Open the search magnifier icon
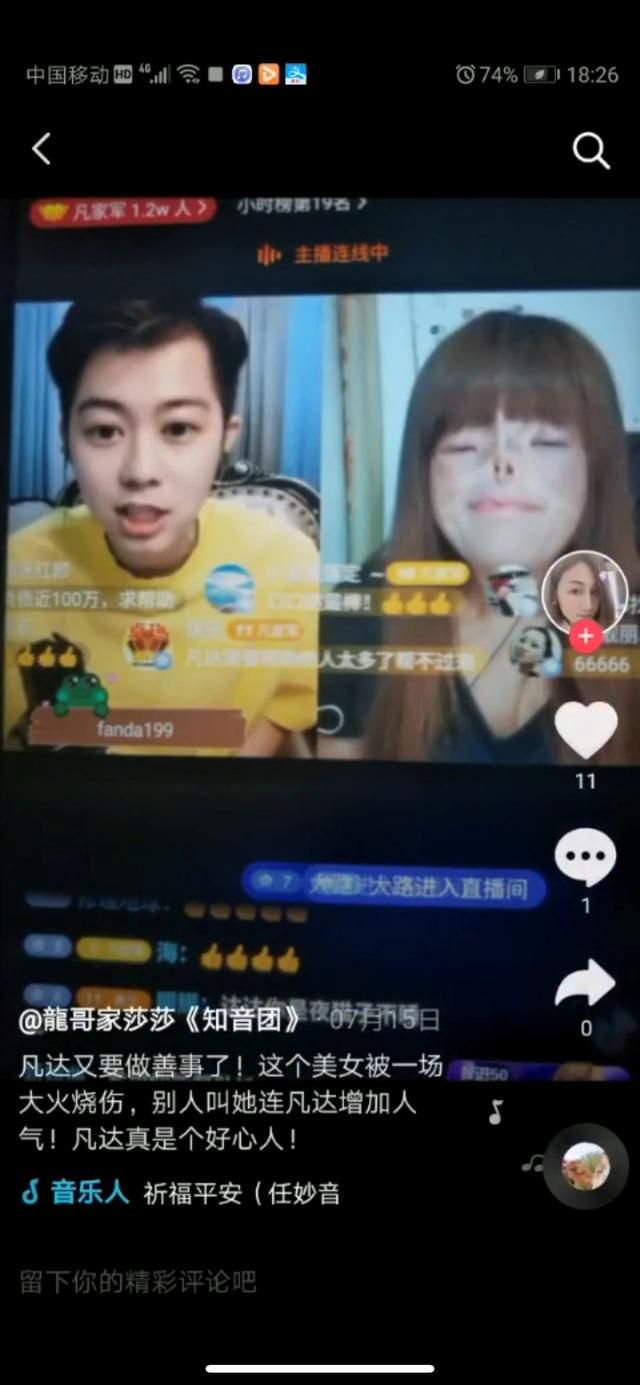This screenshot has width=640, height=1385. tap(590, 151)
